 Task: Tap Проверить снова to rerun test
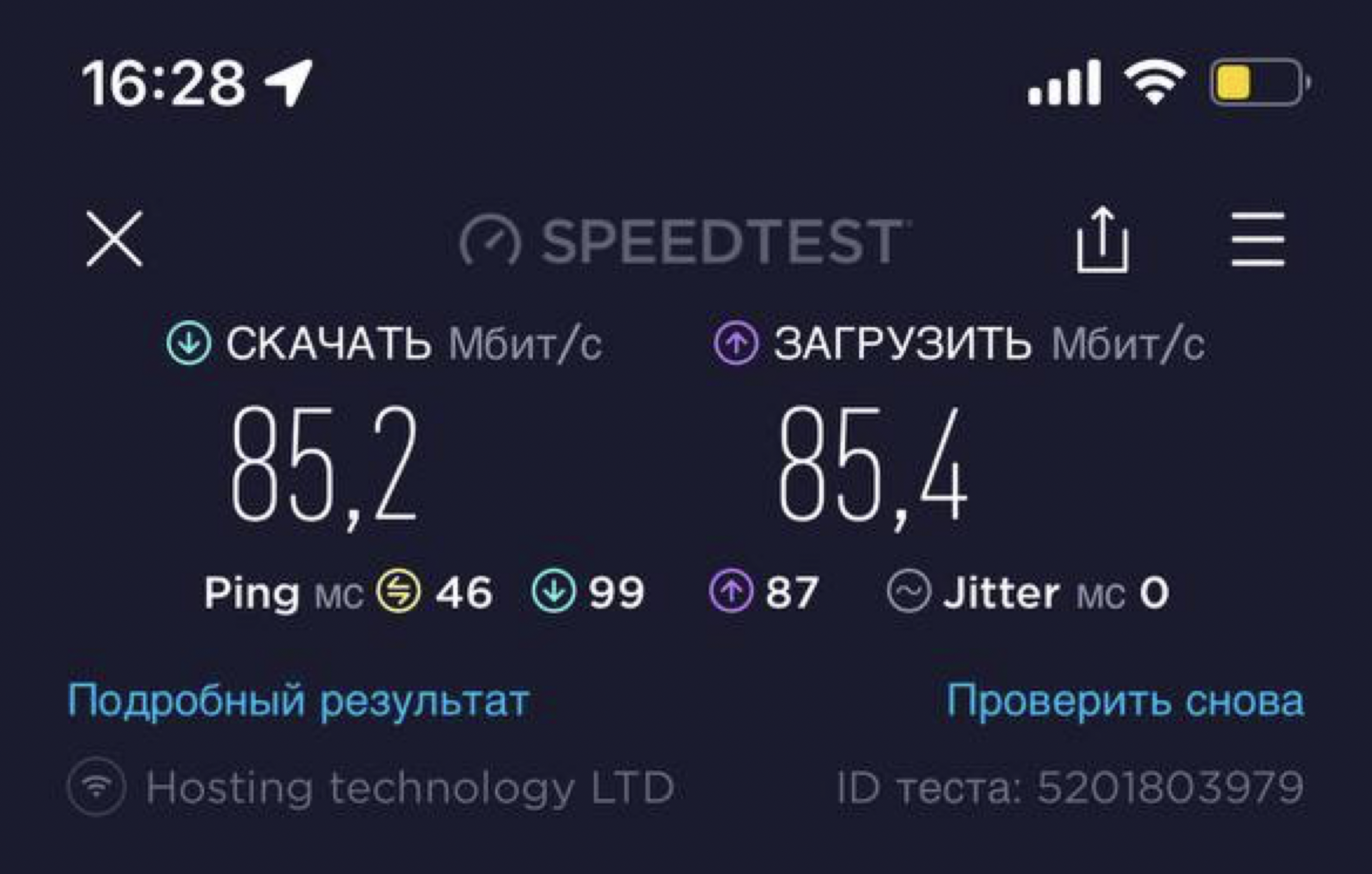coord(1125,701)
